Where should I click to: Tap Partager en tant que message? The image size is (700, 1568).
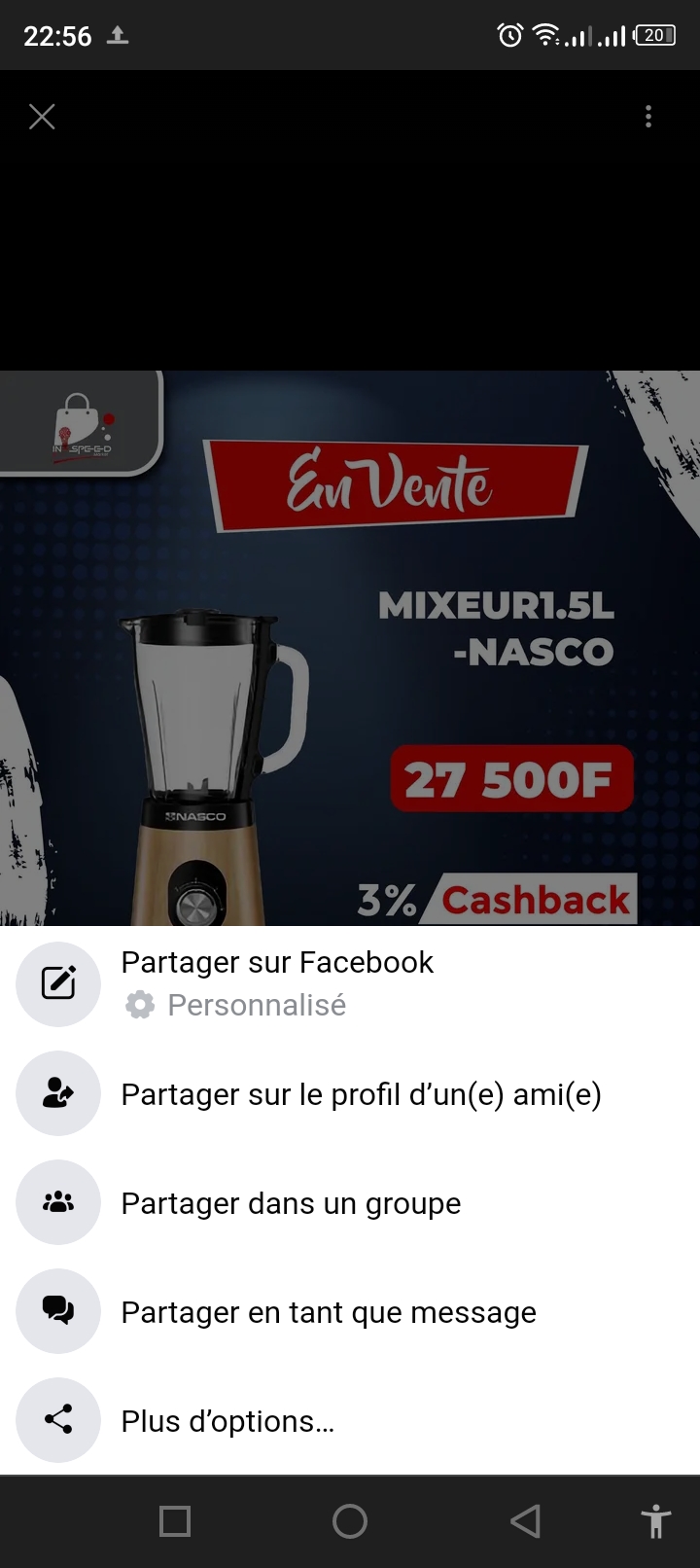328,1312
